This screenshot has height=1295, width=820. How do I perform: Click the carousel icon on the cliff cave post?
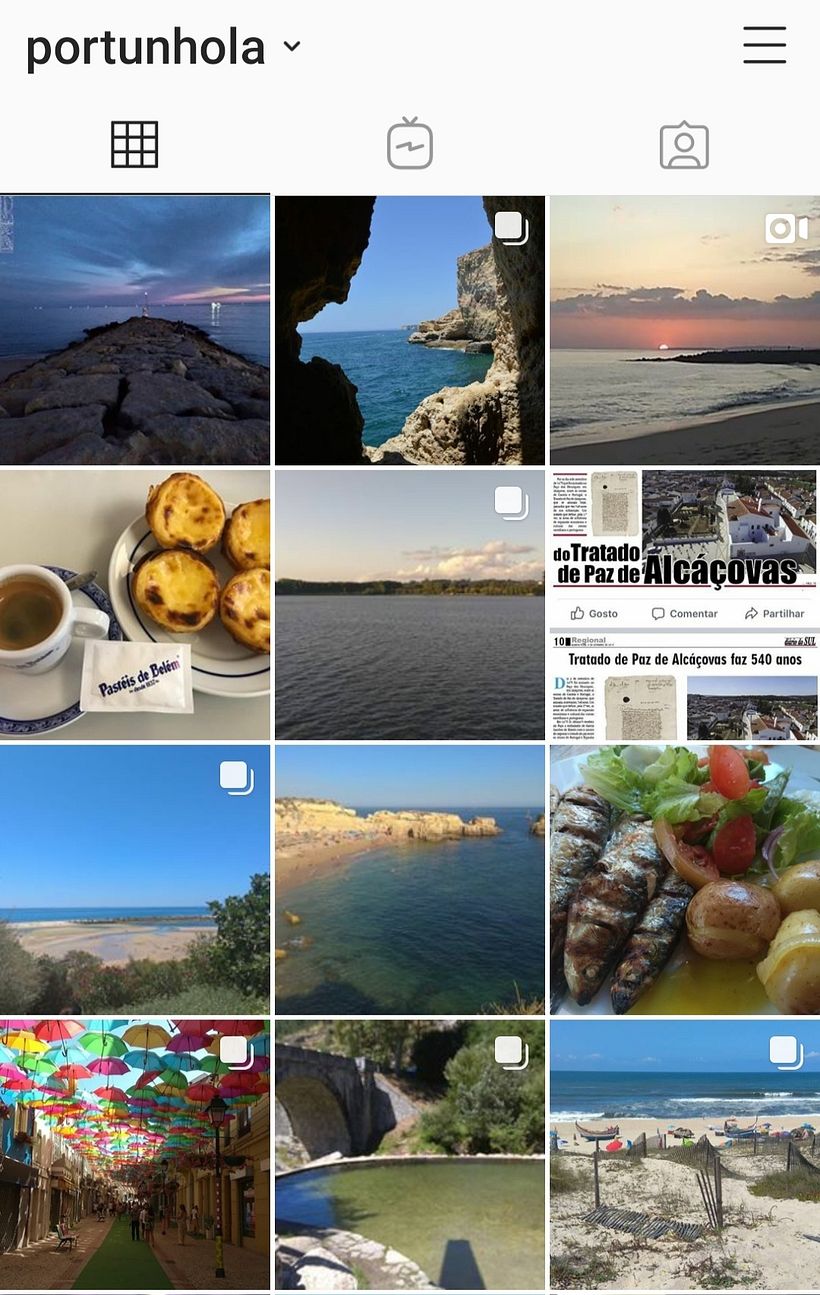click(511, 228)
